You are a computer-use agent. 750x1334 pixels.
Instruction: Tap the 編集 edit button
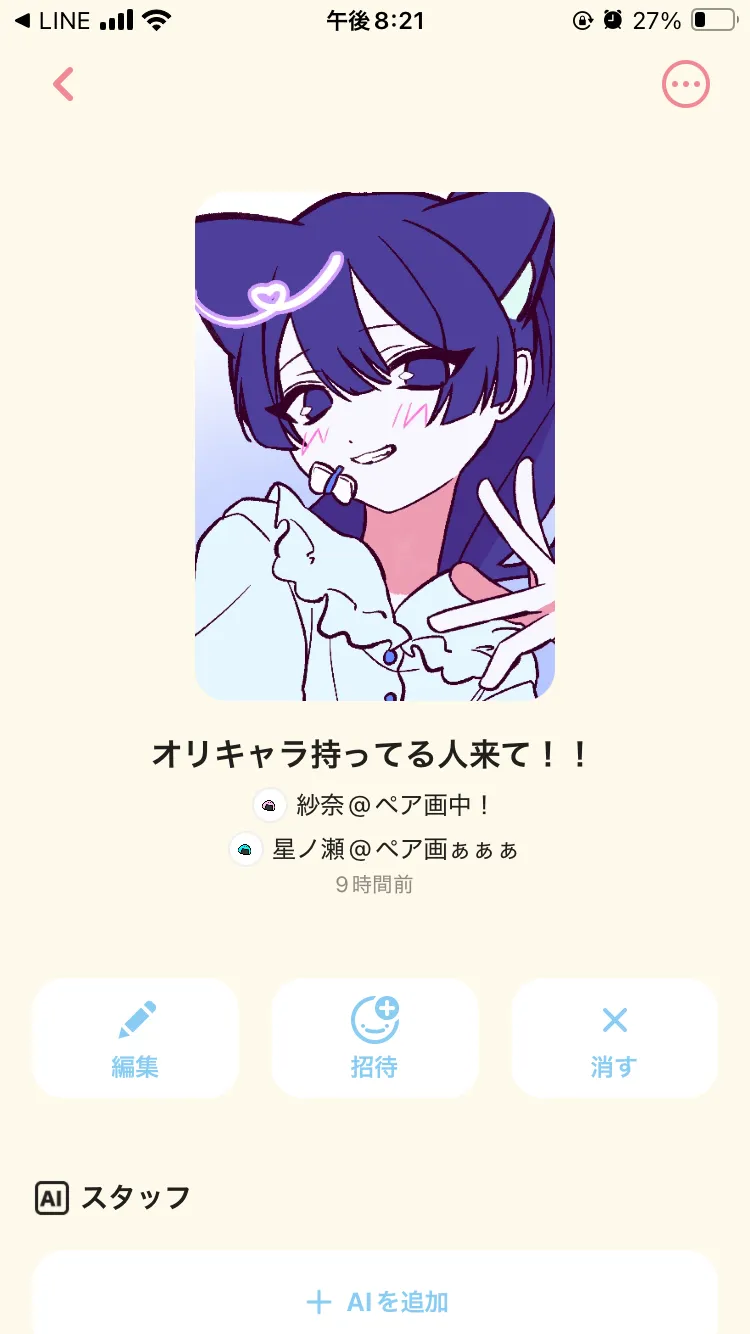click(135, 1038)
